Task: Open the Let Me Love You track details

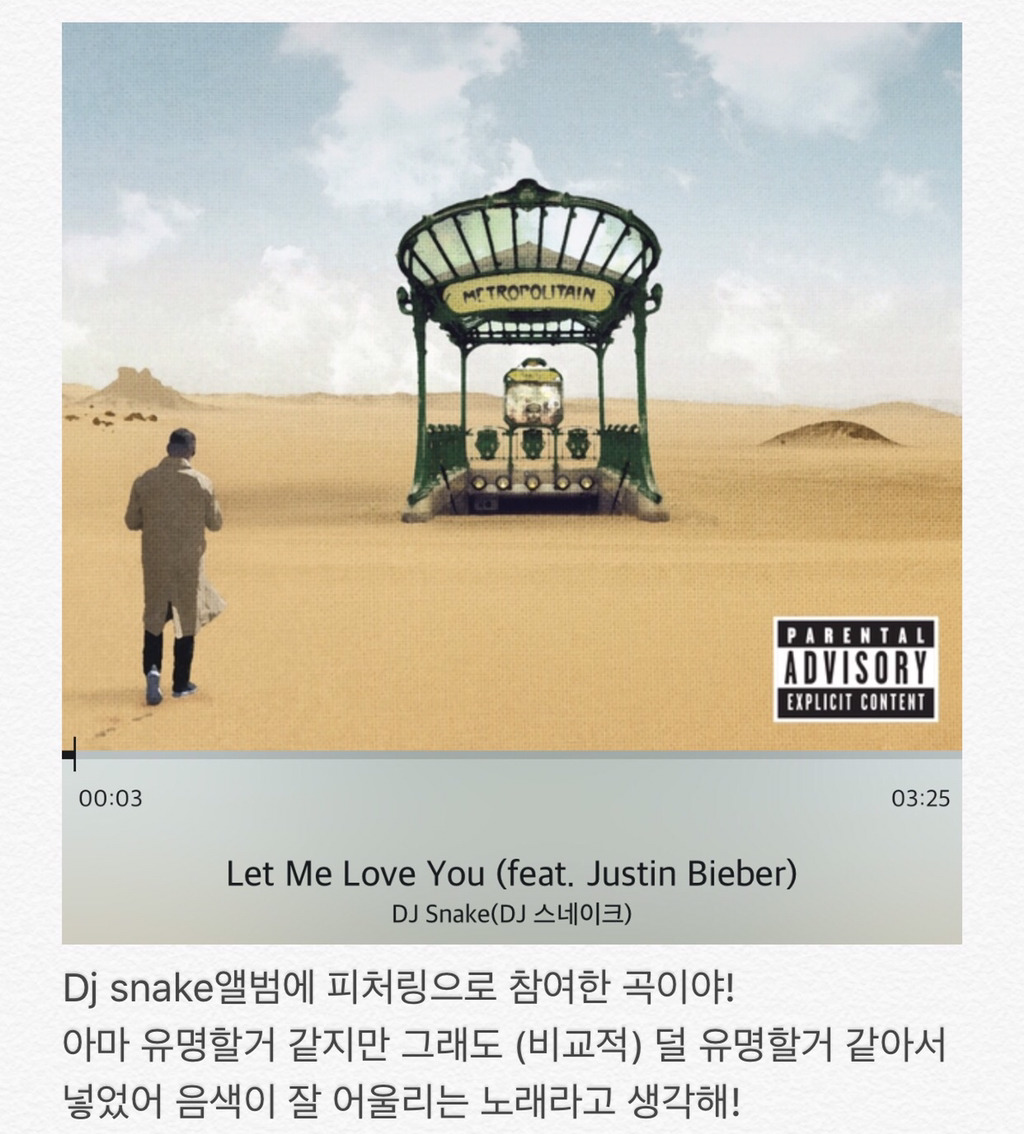Action: pyautogui.click(x=512, y=874)
